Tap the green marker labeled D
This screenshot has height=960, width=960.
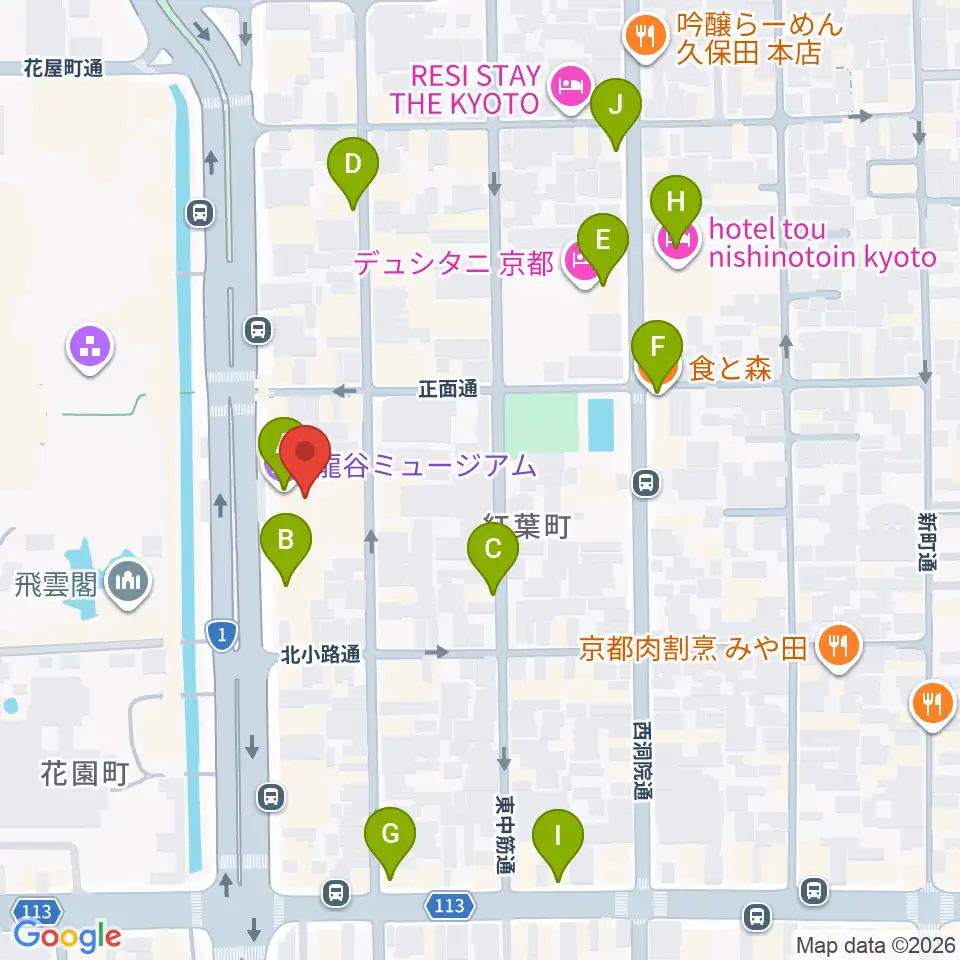coord(353,173)
